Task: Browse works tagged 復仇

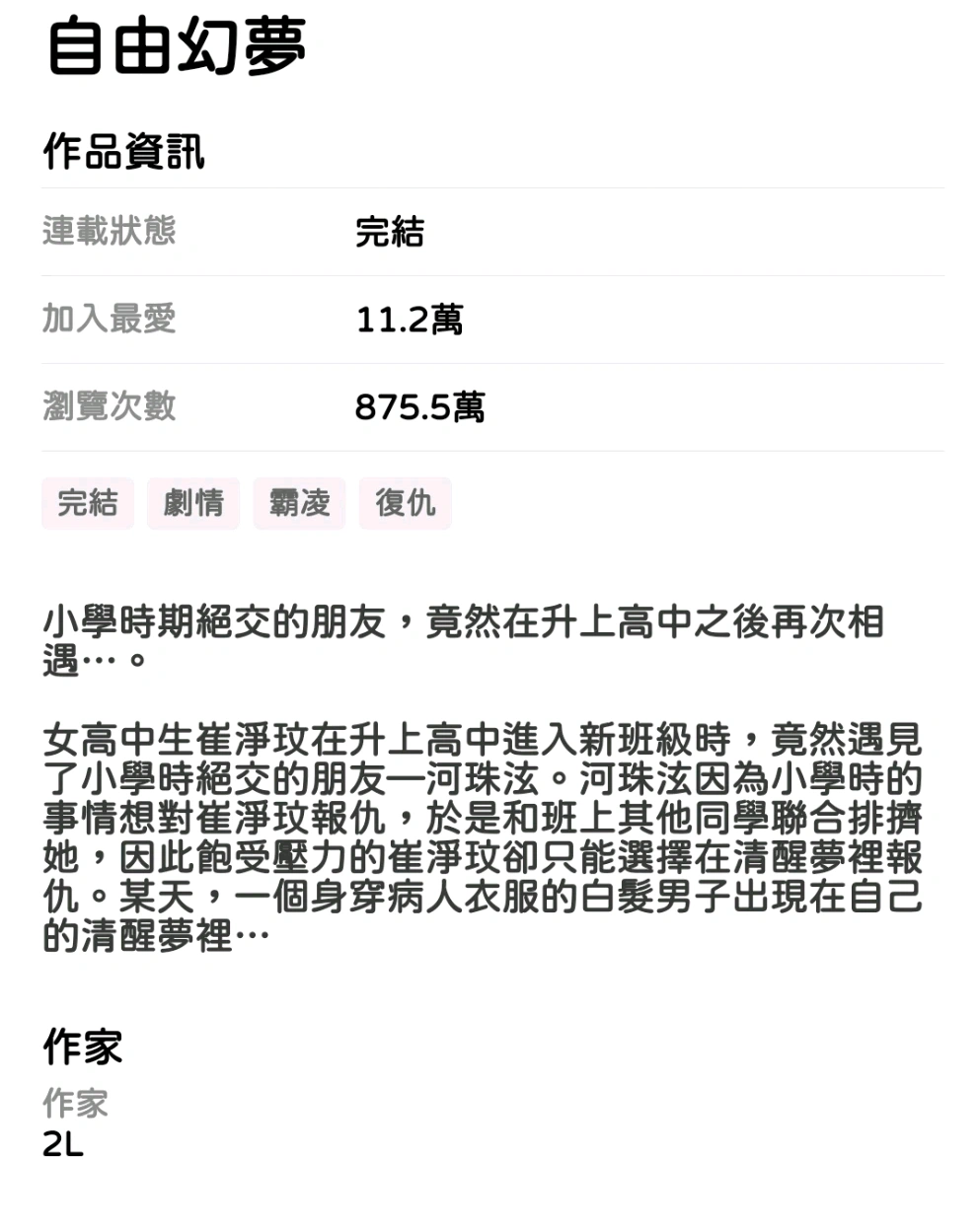Action: (405, 503)
